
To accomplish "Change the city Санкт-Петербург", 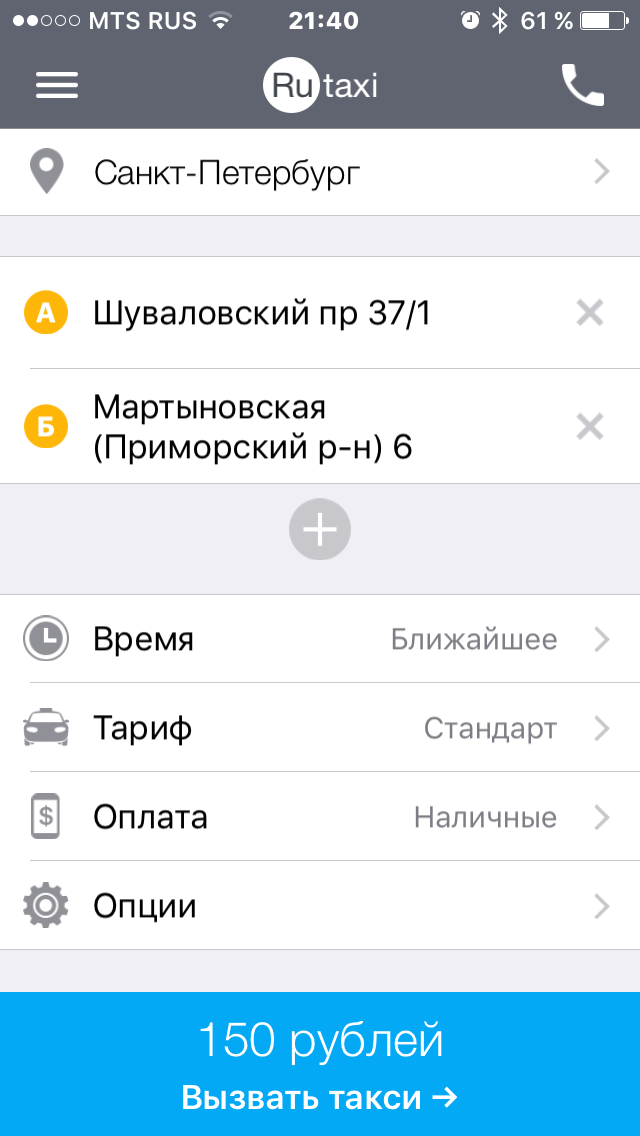I will point(320,172).
